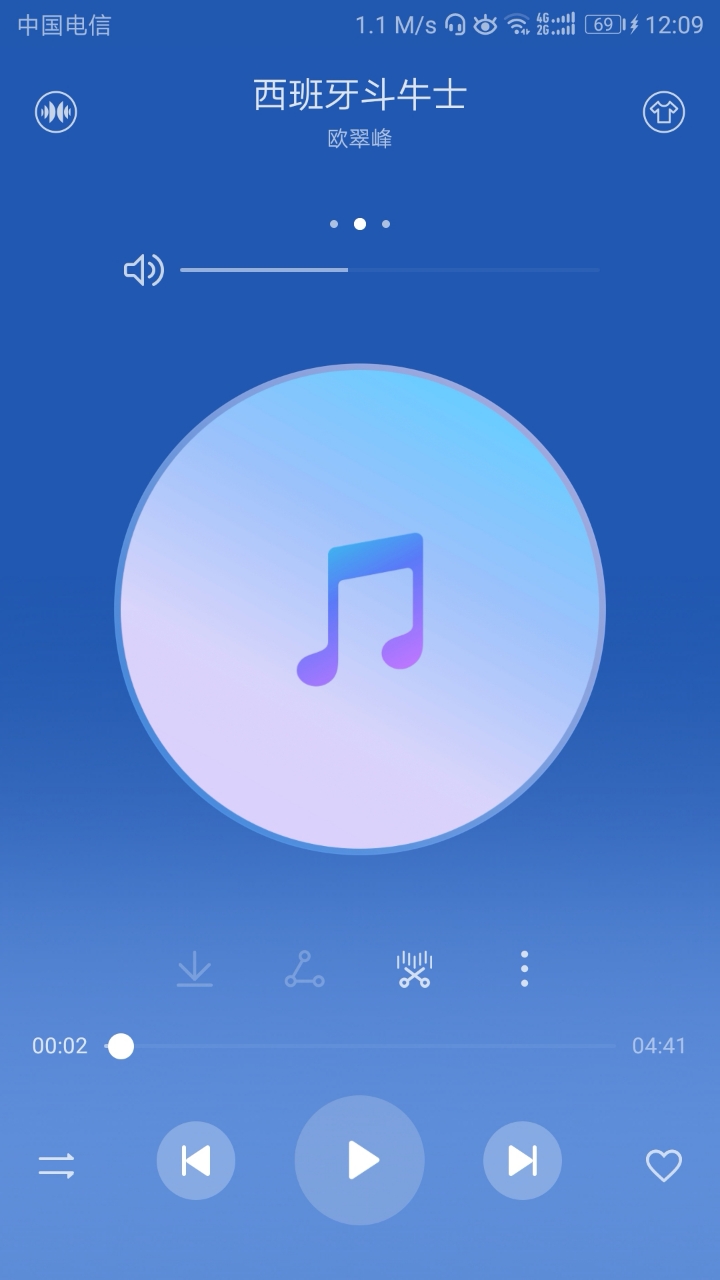The width and height of the screenshot is (720, 1280).
Task: Play the song 西班牙斗牛士
Action: [360, 1160]
